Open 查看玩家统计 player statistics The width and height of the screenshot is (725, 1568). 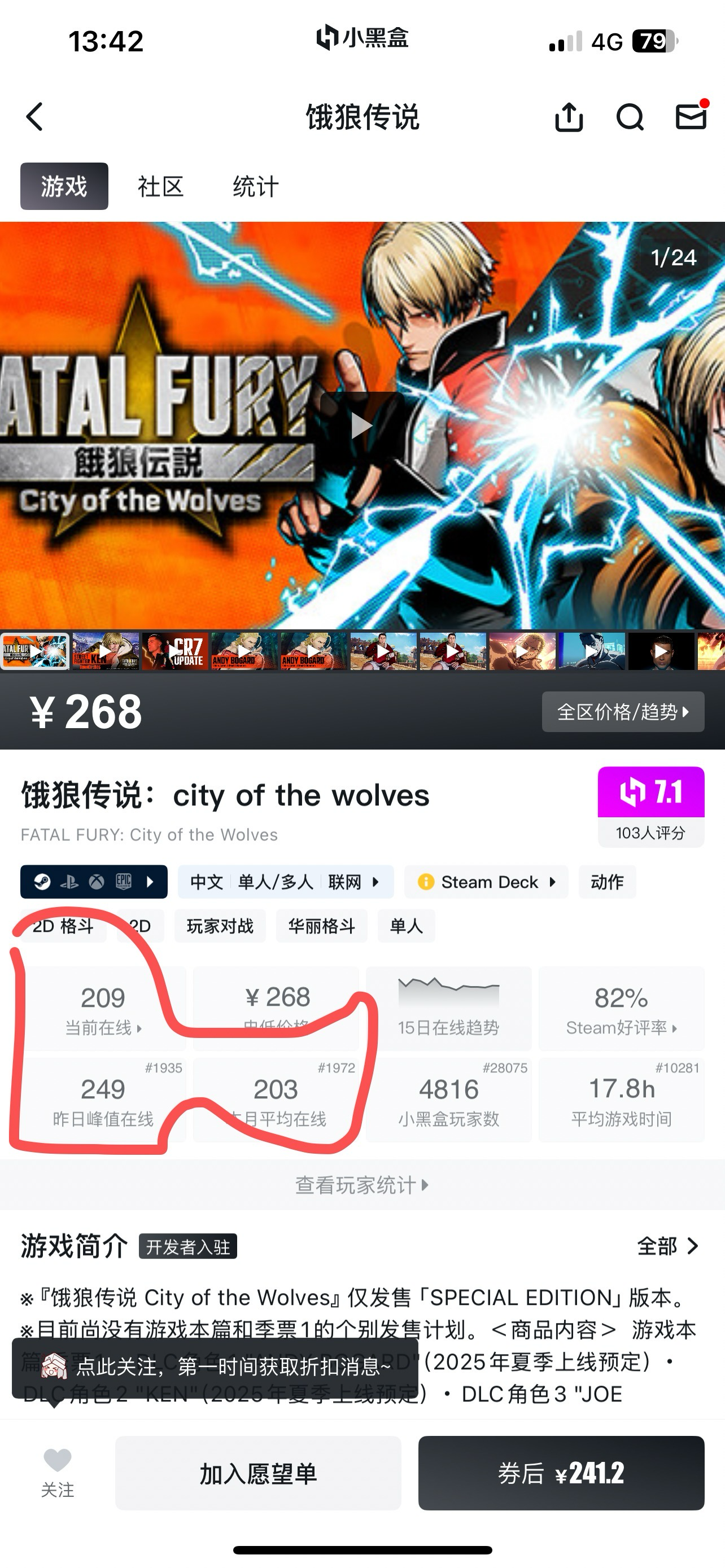coord(361,1185)
